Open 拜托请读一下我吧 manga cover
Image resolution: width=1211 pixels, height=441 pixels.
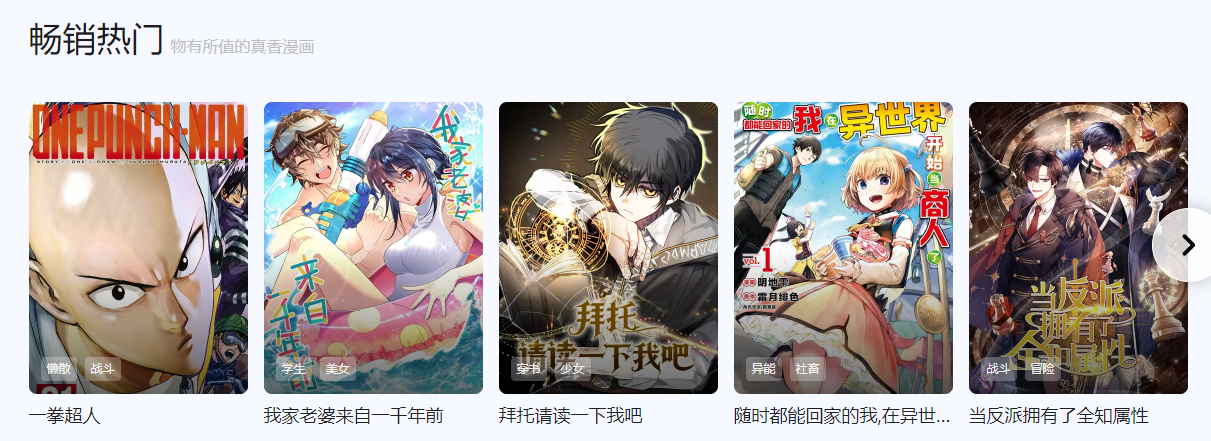click(x=608, y=230)
